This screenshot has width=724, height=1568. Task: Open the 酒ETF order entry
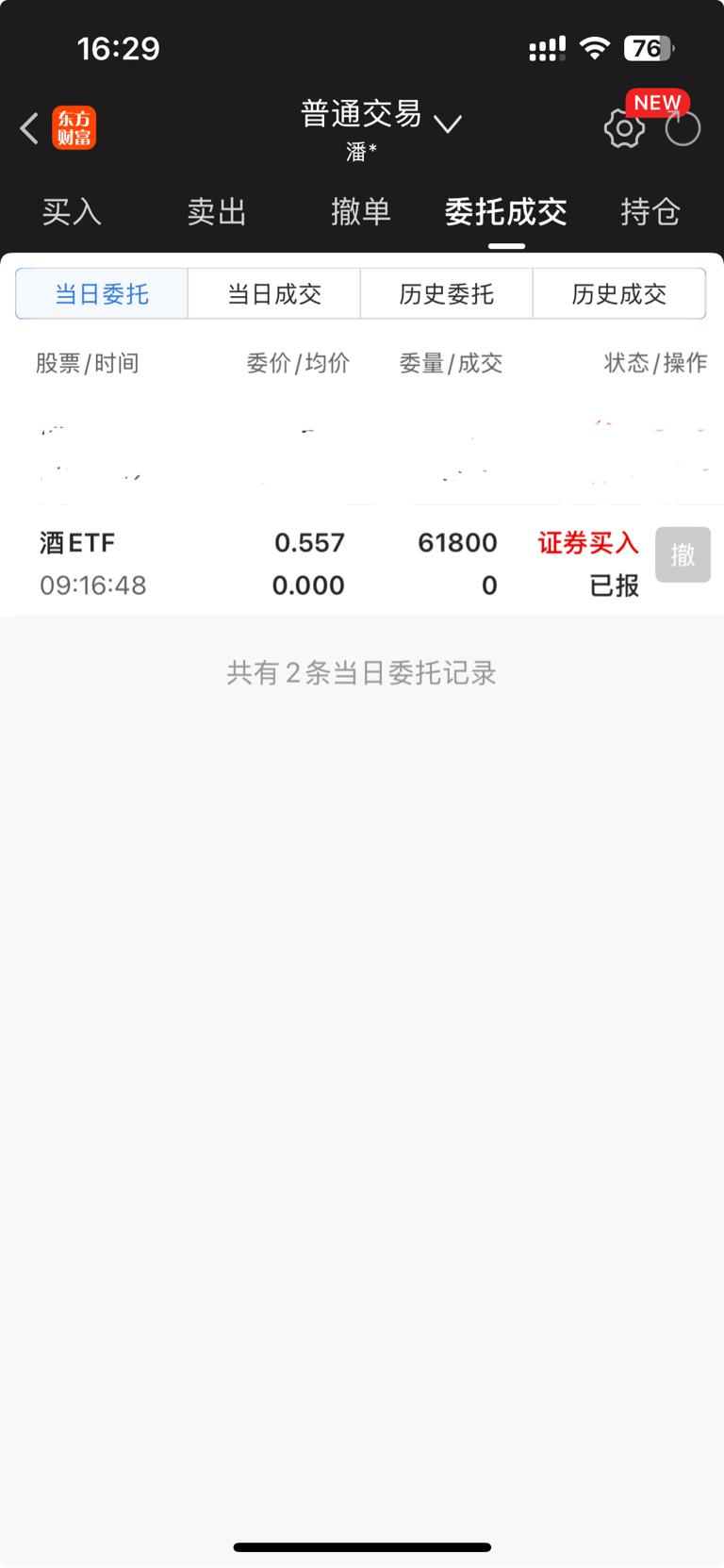tap(339, 563)
